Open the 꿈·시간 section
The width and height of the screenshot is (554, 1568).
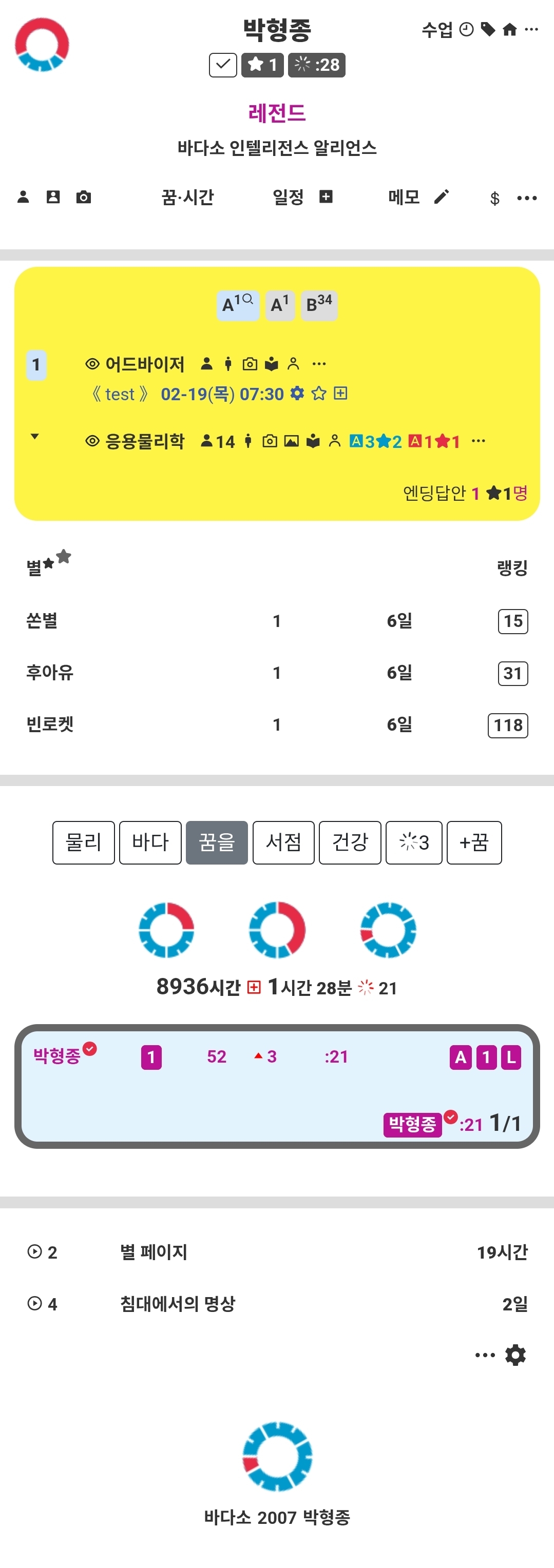click(187, 197)
